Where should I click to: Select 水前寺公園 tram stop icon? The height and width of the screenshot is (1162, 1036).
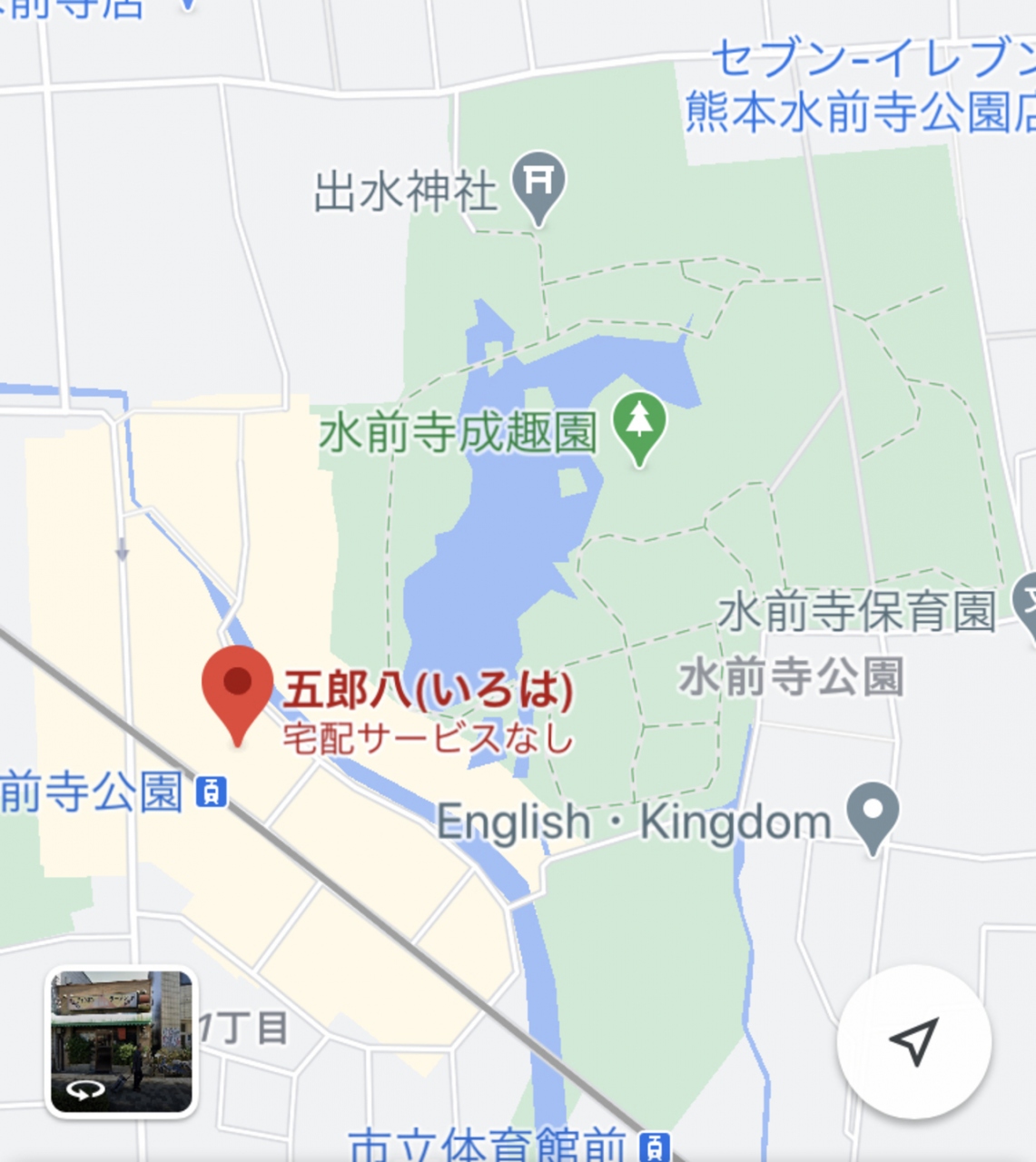point(212,792)
